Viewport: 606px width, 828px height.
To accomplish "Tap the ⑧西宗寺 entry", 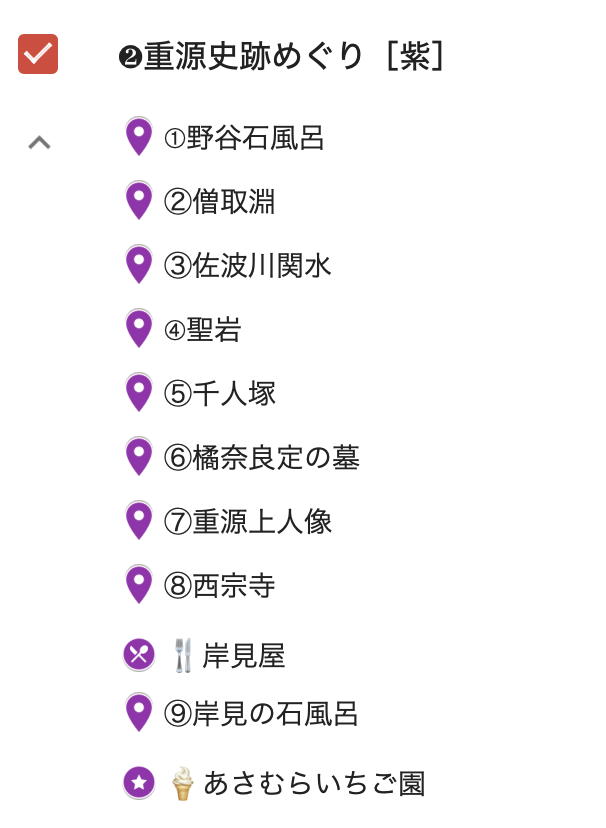I will [x=219, y=586].
